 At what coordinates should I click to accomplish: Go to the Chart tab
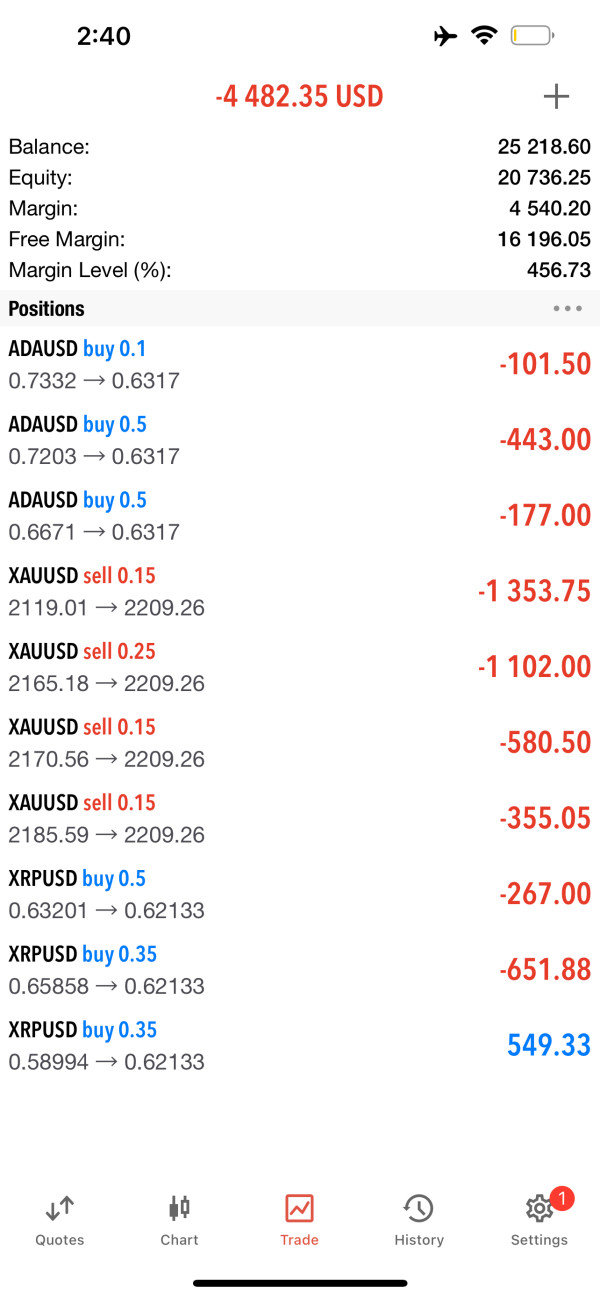click(x=179, y=1220)
